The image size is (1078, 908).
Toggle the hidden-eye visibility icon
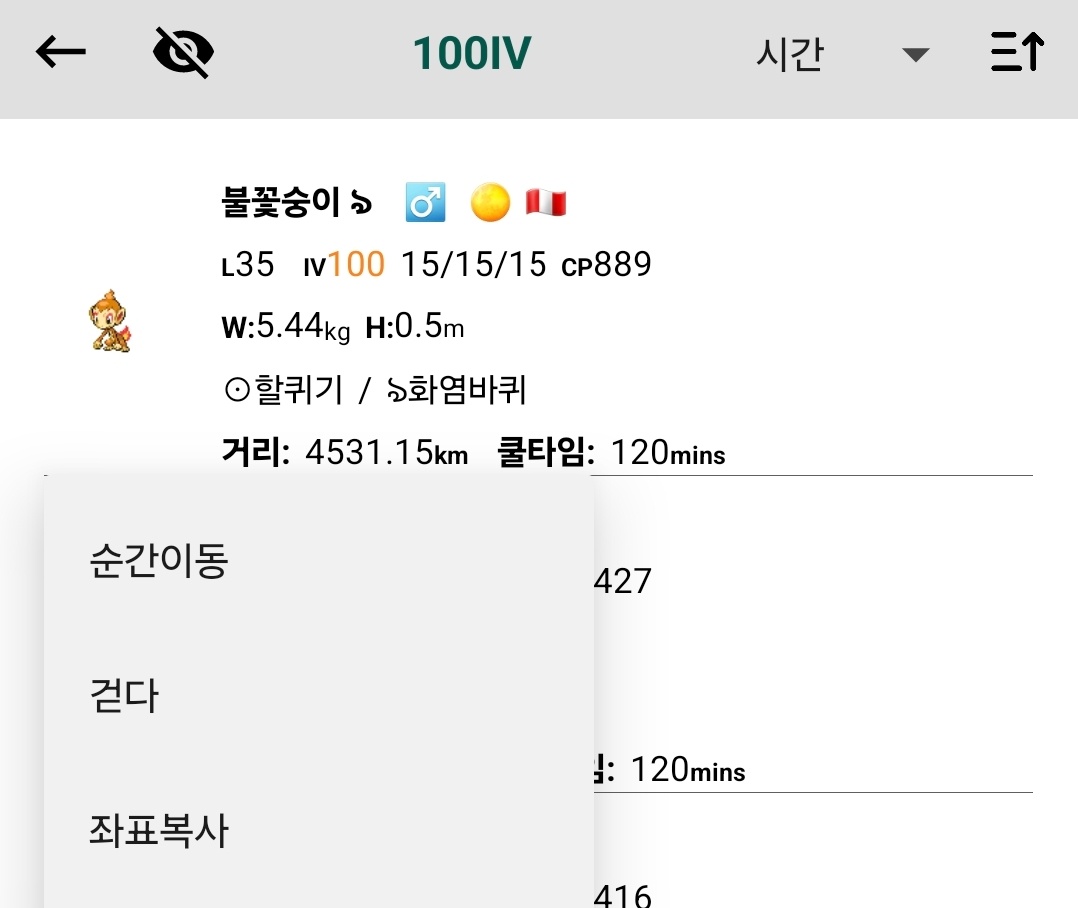pos(184,53)
